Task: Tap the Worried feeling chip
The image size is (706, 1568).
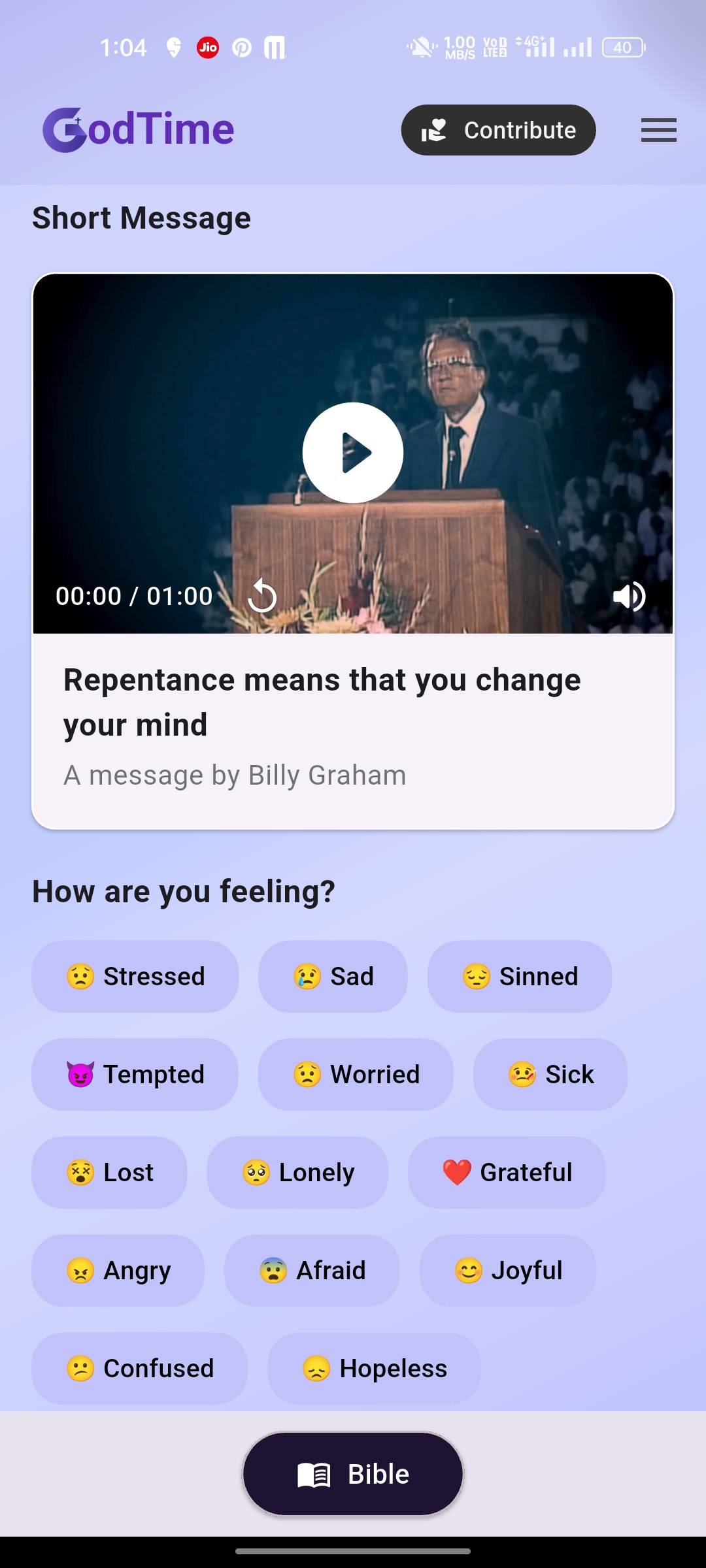Action: tap(356, 1075)
